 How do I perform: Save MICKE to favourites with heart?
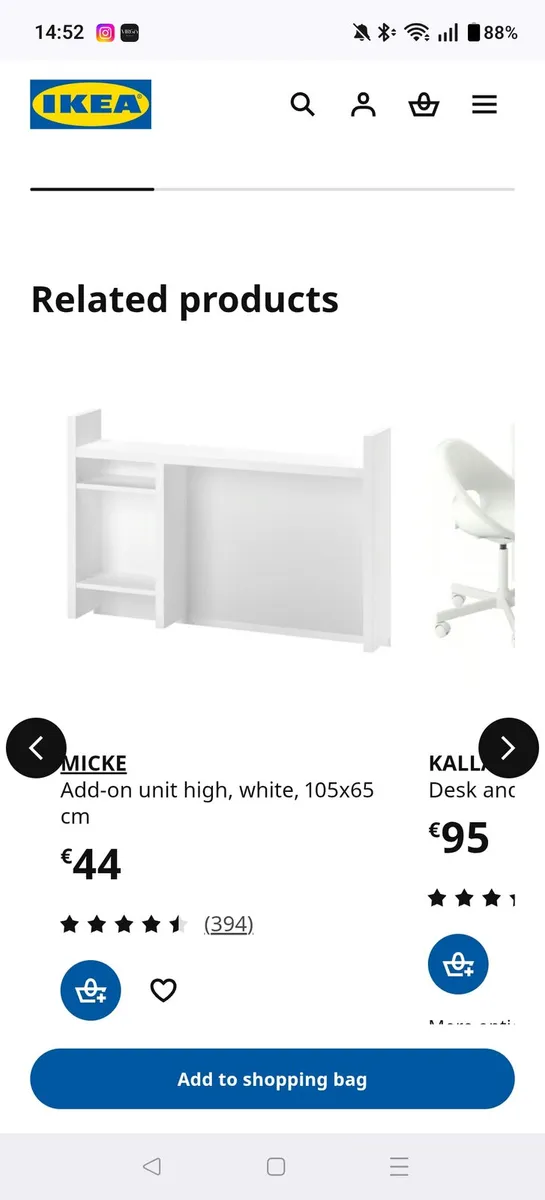point(163,990)
